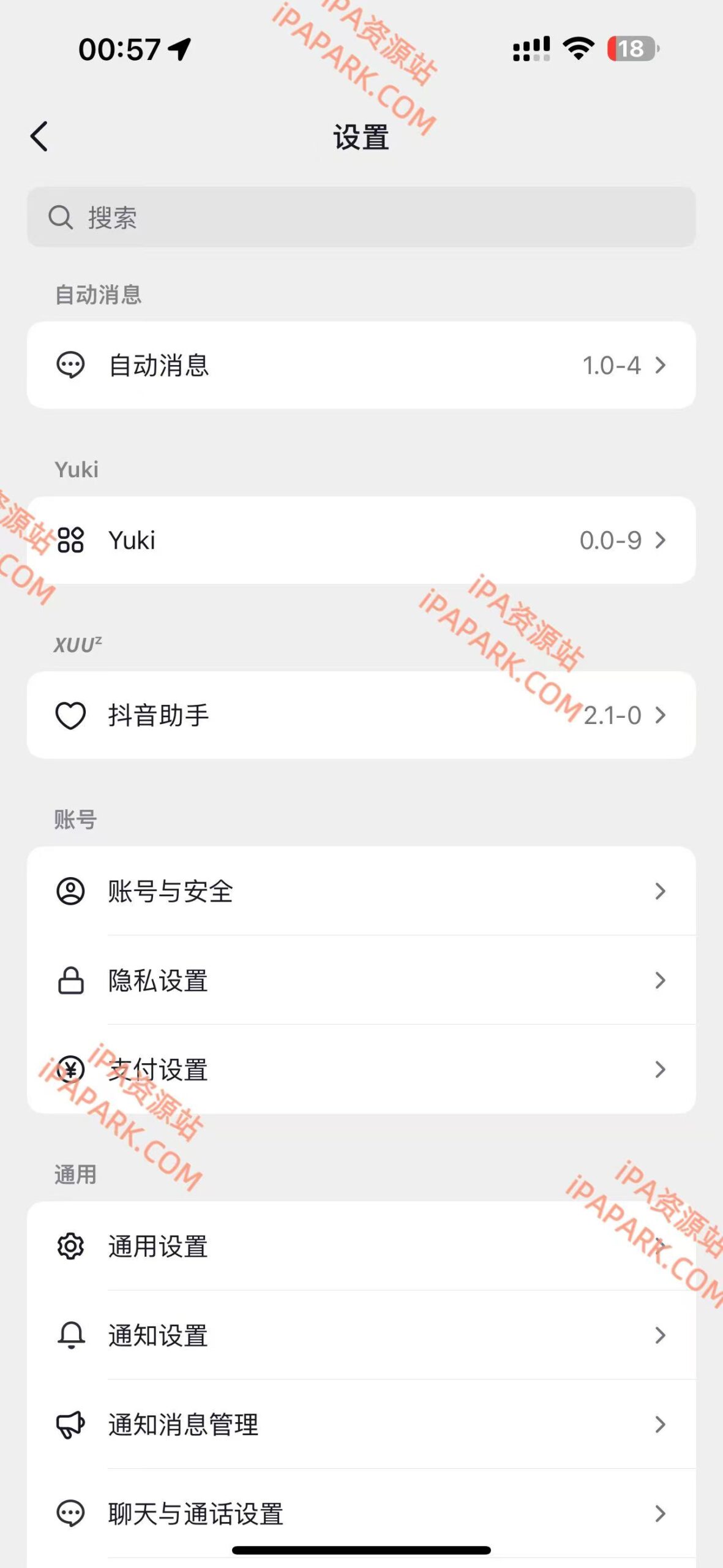Open the 自动消息 settings row
The image size is (723, 1568).
click(x=361, y=365)
